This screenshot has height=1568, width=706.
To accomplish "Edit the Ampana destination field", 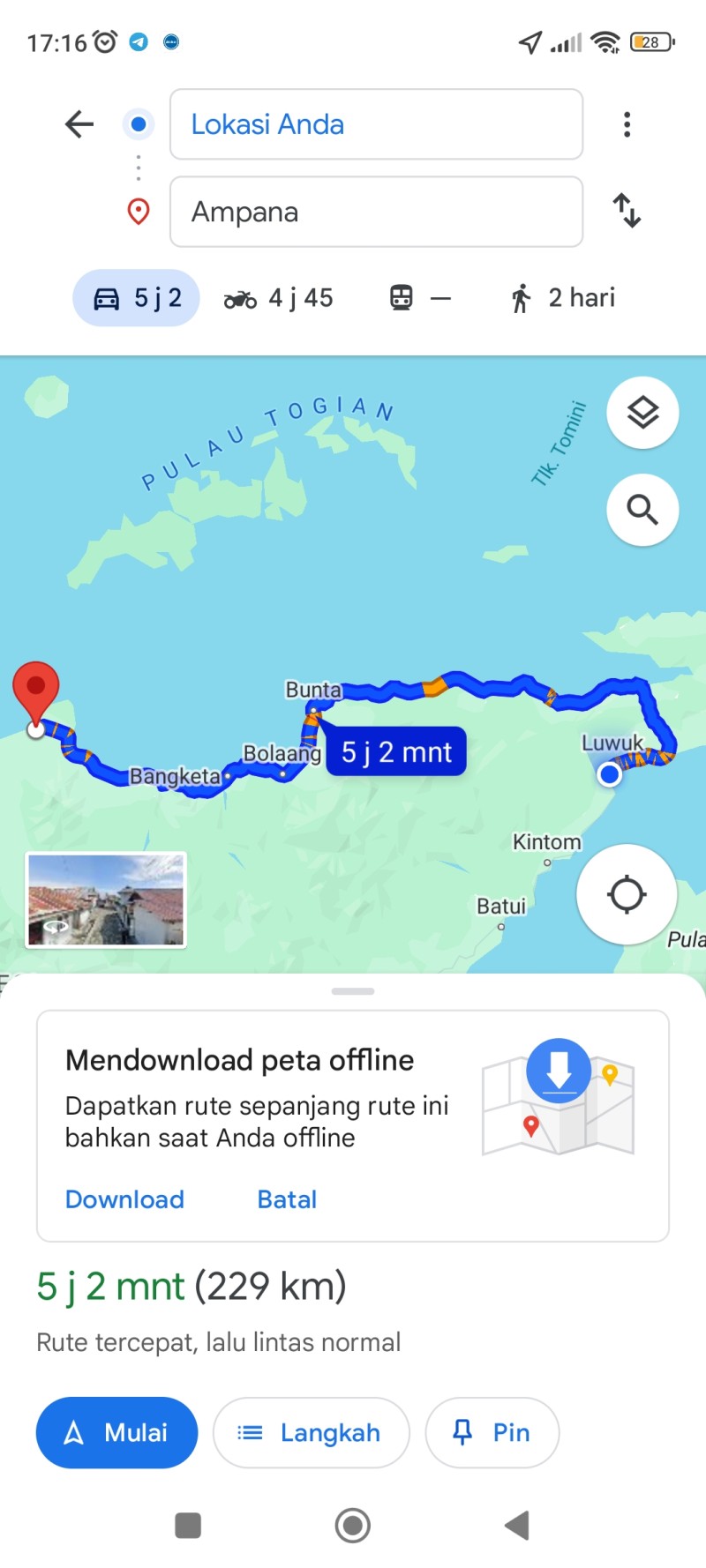I will click(x=376, y=212).
